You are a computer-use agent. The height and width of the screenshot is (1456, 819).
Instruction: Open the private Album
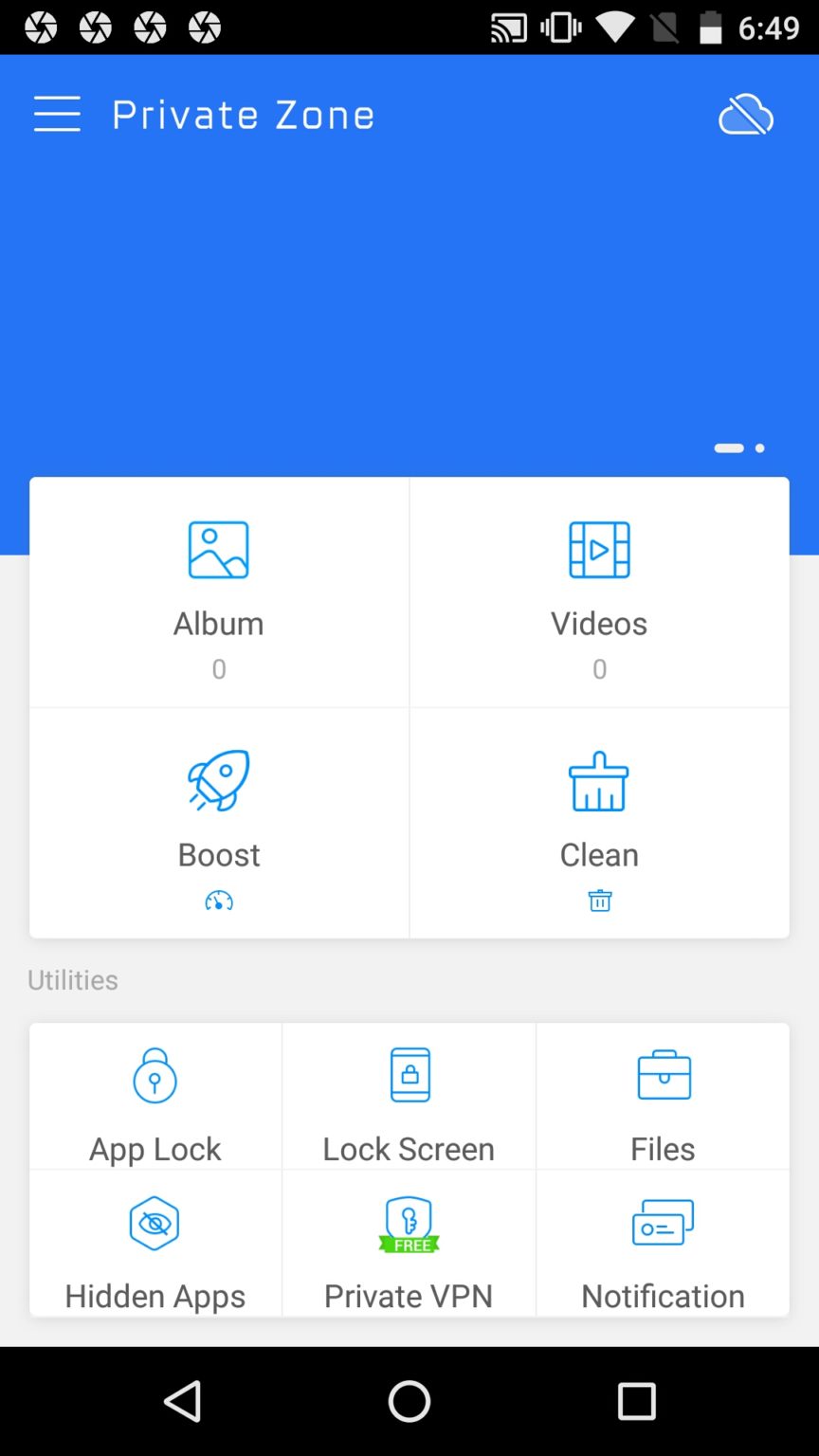[219, 592]
